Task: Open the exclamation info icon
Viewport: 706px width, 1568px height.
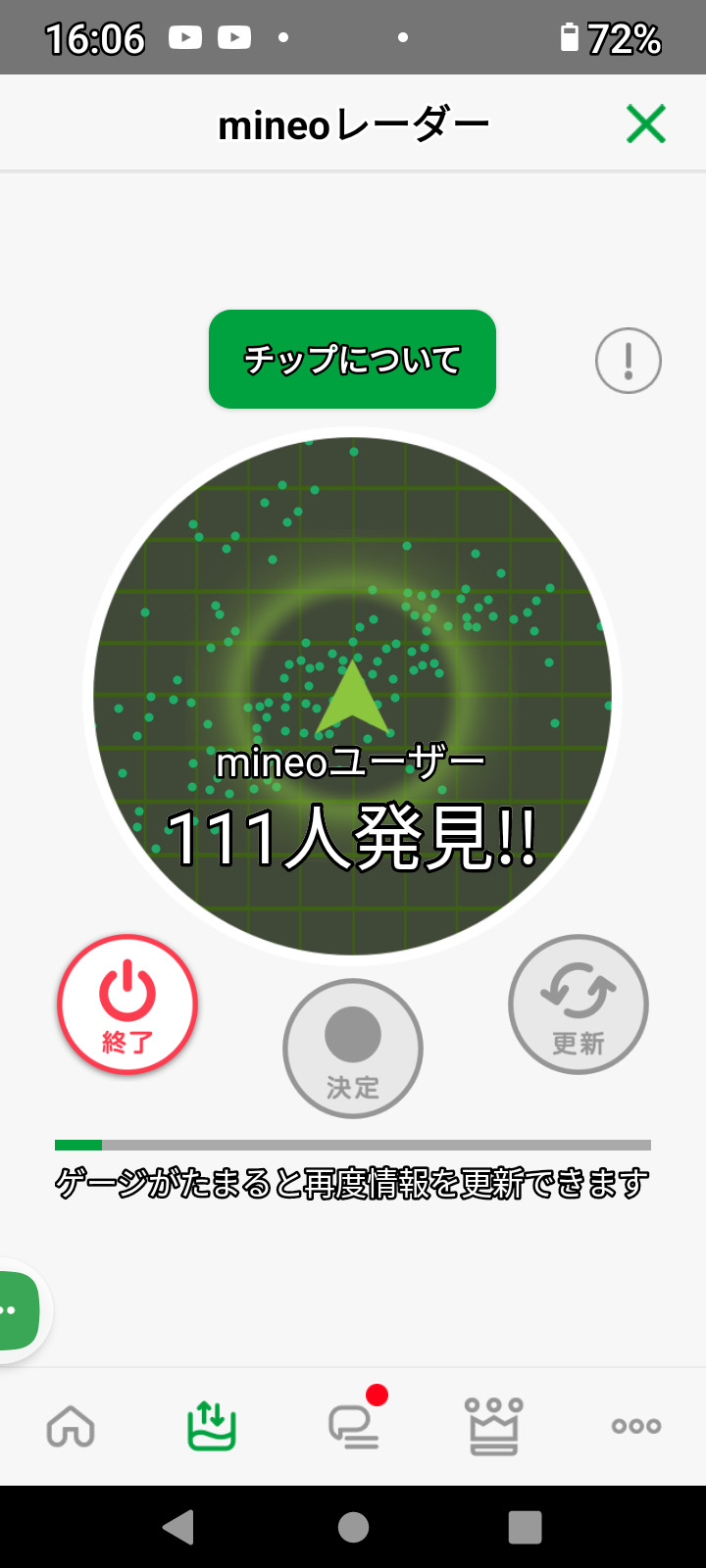Action: coord(629,361)
